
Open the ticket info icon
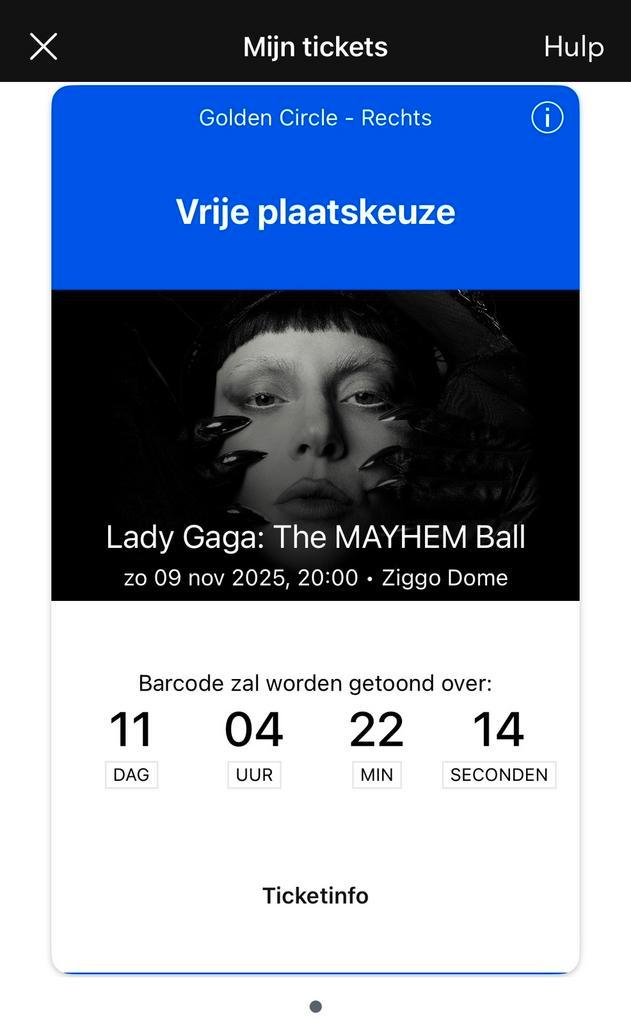(x=547, y=118)
